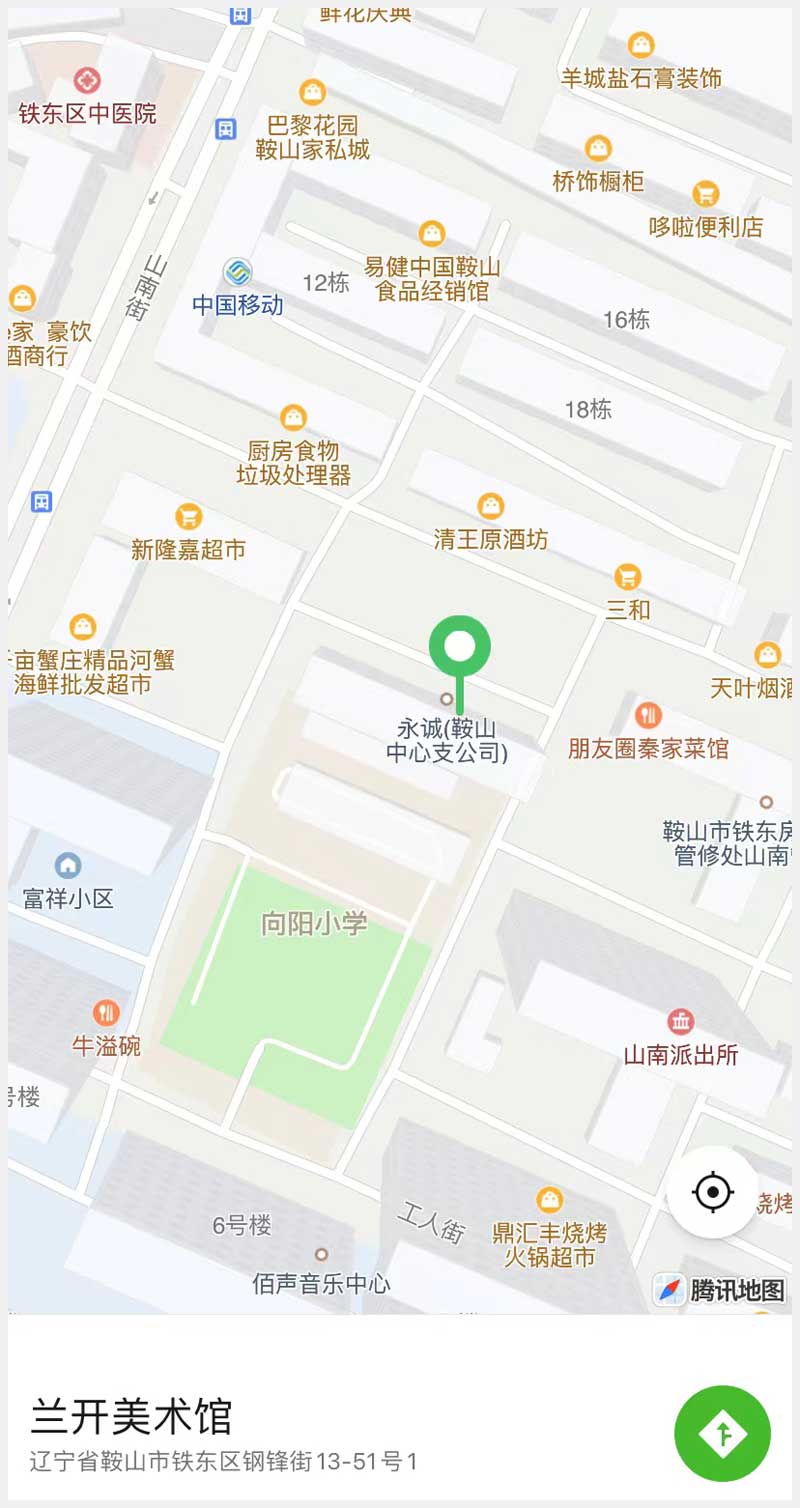
Task: Start navigation to 兰开美术馆
Action: (x=722, y=1433)
